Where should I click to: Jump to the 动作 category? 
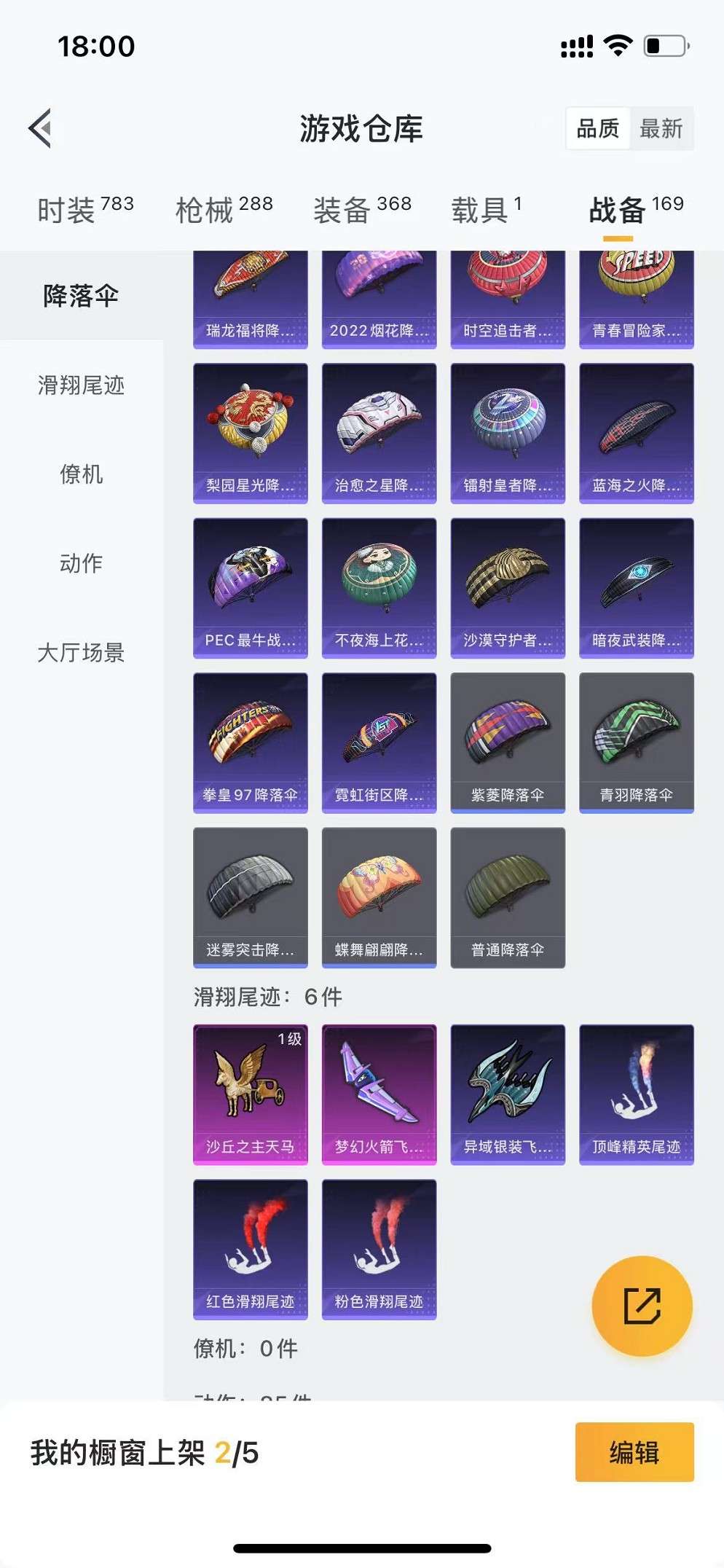81,563
